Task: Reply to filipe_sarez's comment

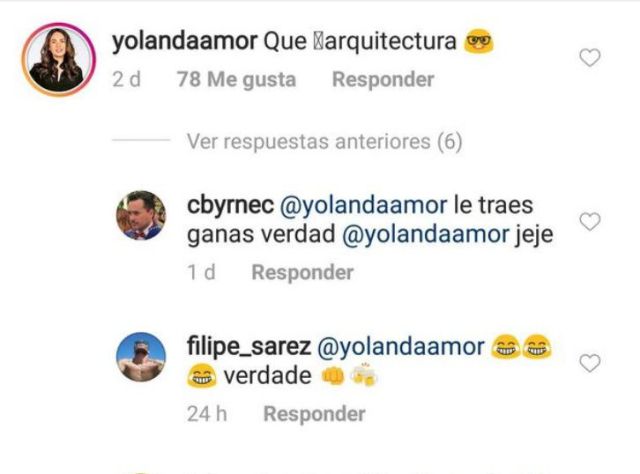Action: click(x=314, y=413)
